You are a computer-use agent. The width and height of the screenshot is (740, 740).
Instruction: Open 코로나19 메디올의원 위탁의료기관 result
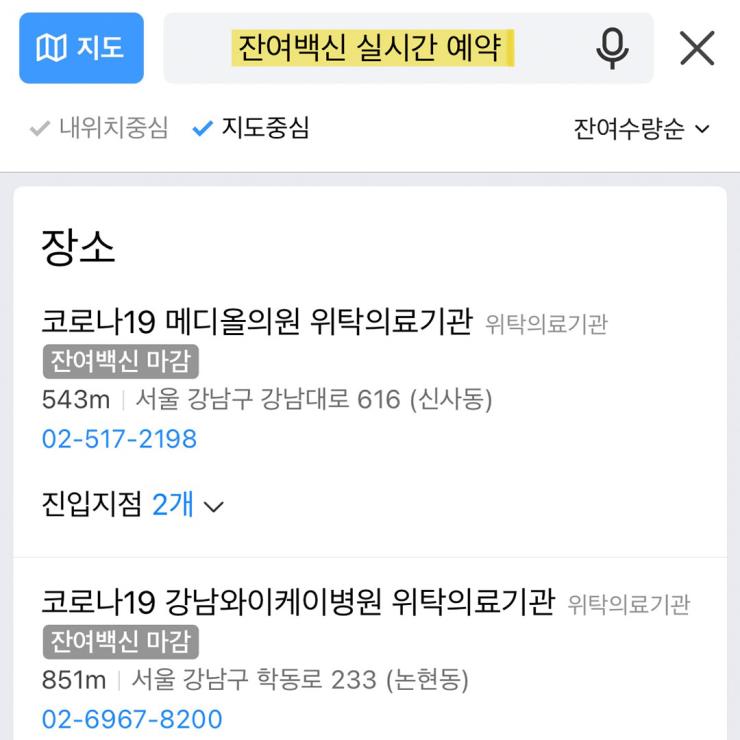[x=256, y=323]
